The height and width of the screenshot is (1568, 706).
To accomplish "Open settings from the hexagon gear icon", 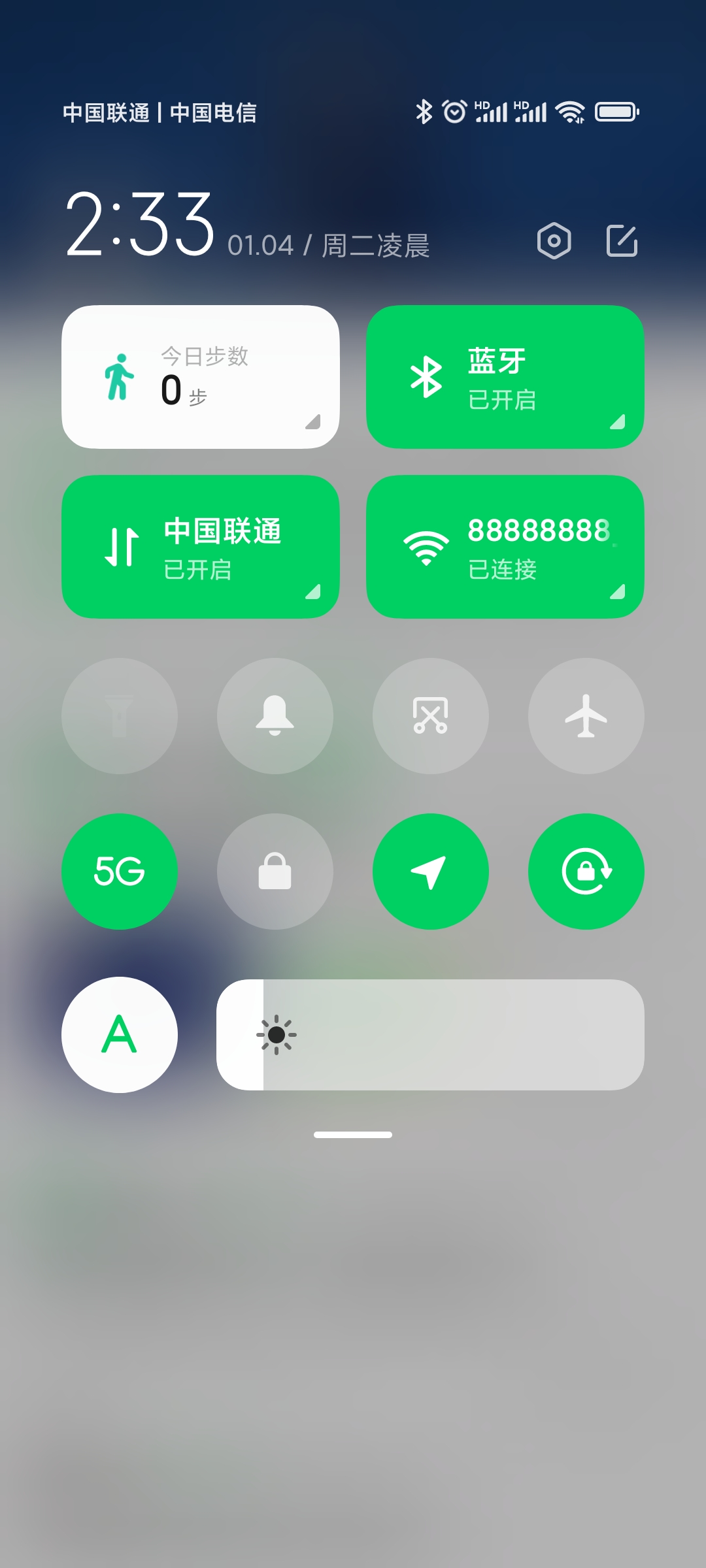I will tap(554, 240).
